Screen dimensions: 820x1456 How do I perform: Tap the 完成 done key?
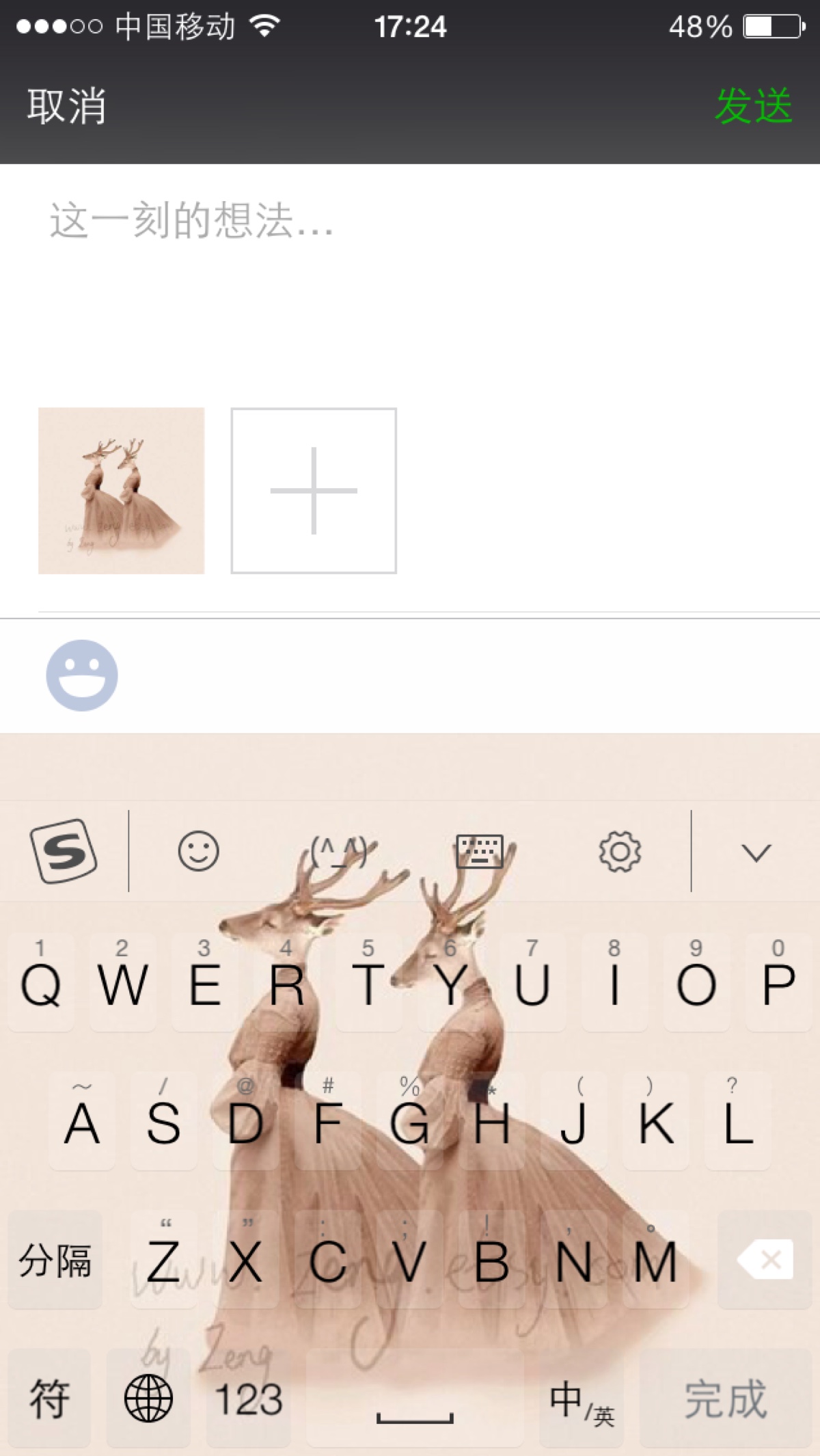click(x=726, y=1398)
